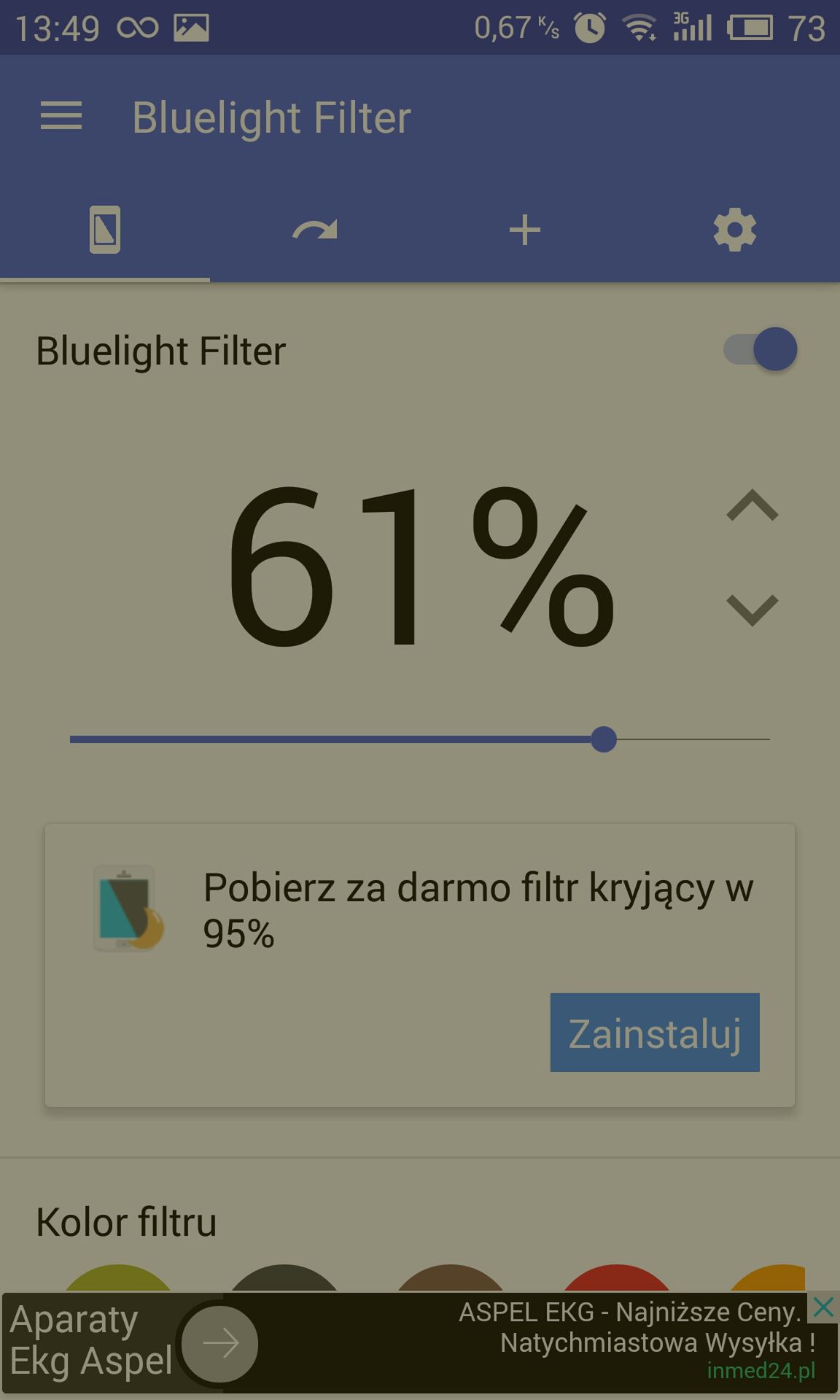Switch to the settings gear tab

[x=735, y=230]
